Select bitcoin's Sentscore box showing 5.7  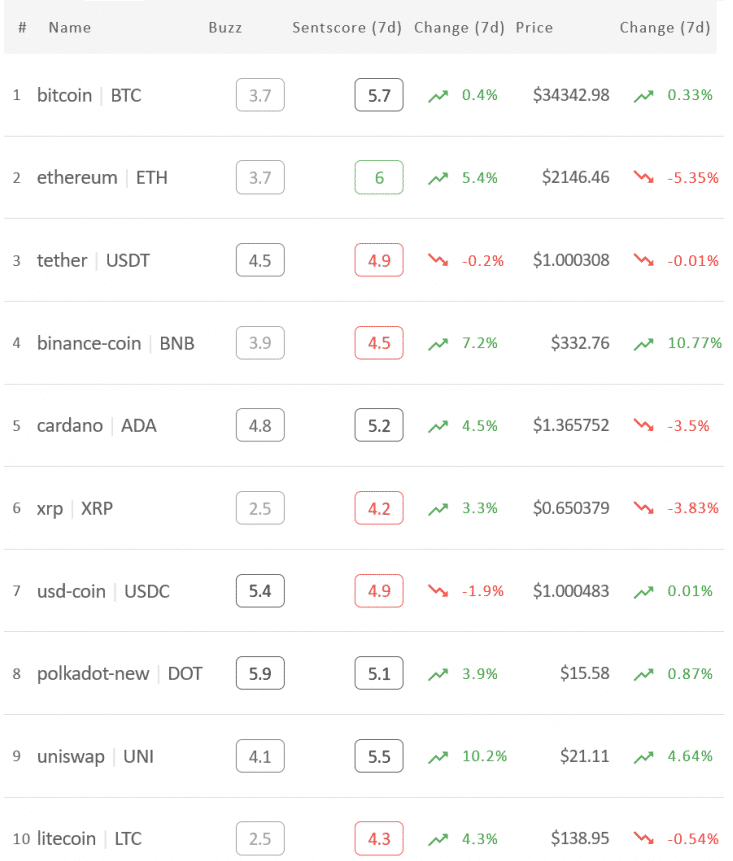point(378,95)
